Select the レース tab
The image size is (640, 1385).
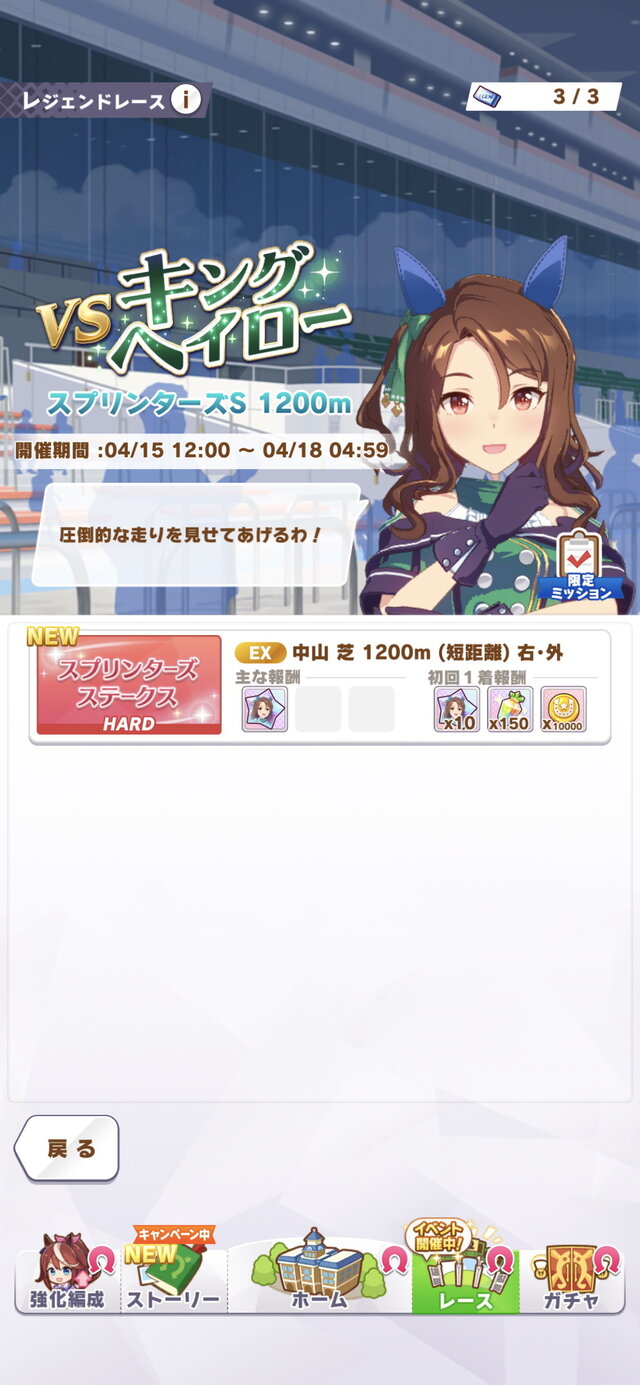point(466,1278)
